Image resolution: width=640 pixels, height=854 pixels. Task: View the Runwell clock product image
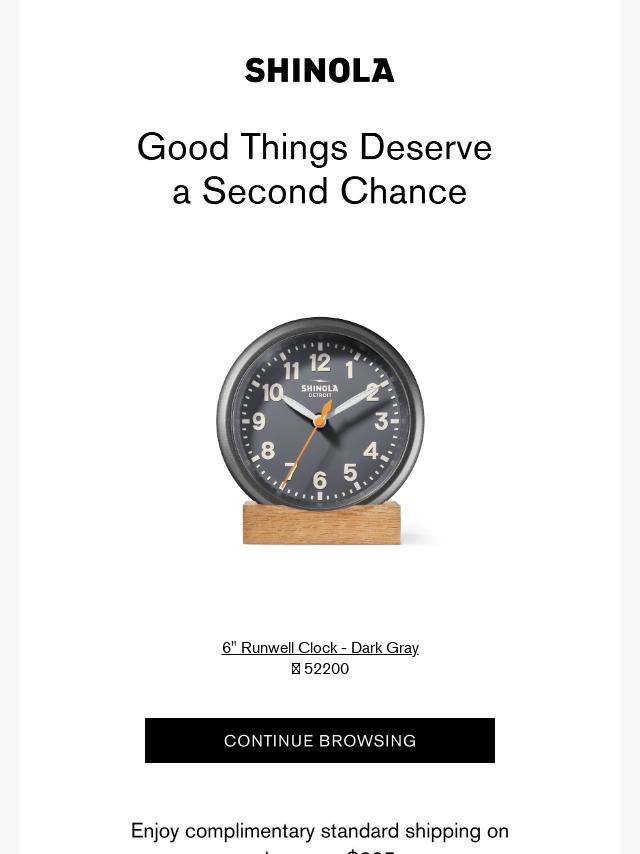tap(320, 430)
